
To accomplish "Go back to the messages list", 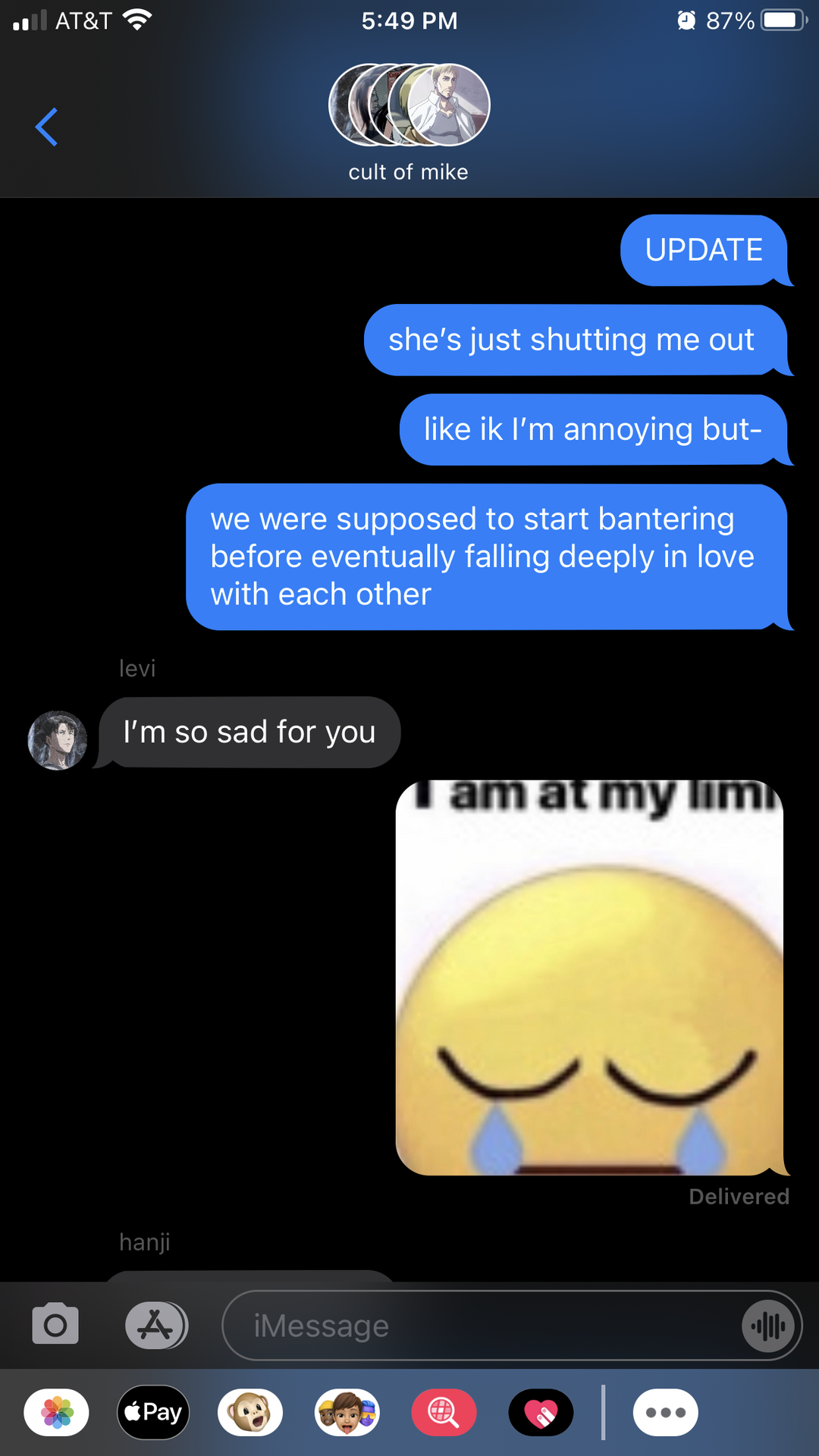I will (x=46, y=127).
